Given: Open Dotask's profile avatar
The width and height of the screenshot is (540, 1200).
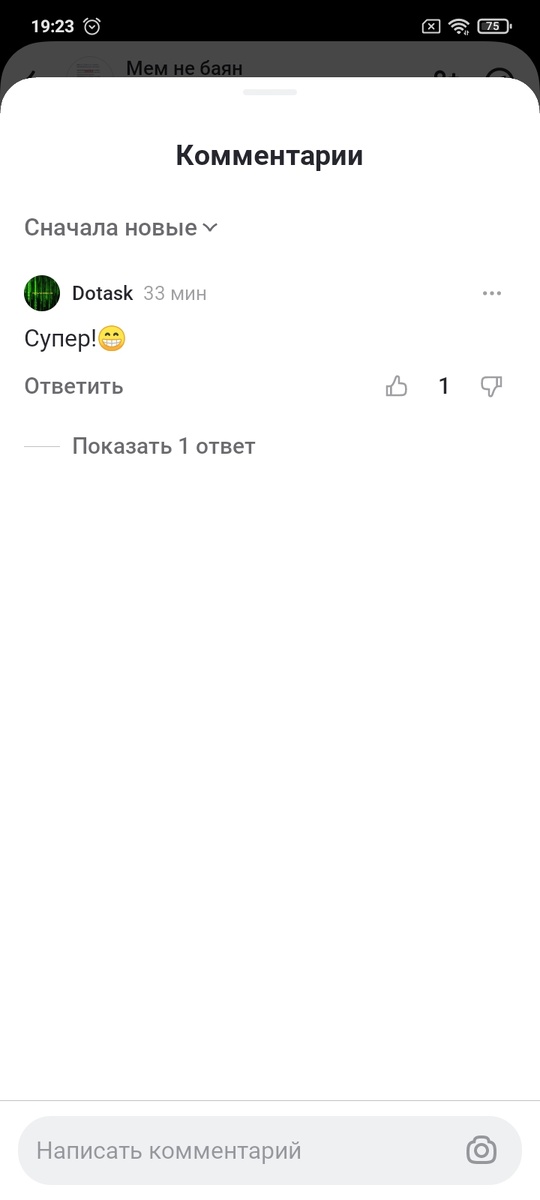Looking at the screenshot, I should coord(42,293).
